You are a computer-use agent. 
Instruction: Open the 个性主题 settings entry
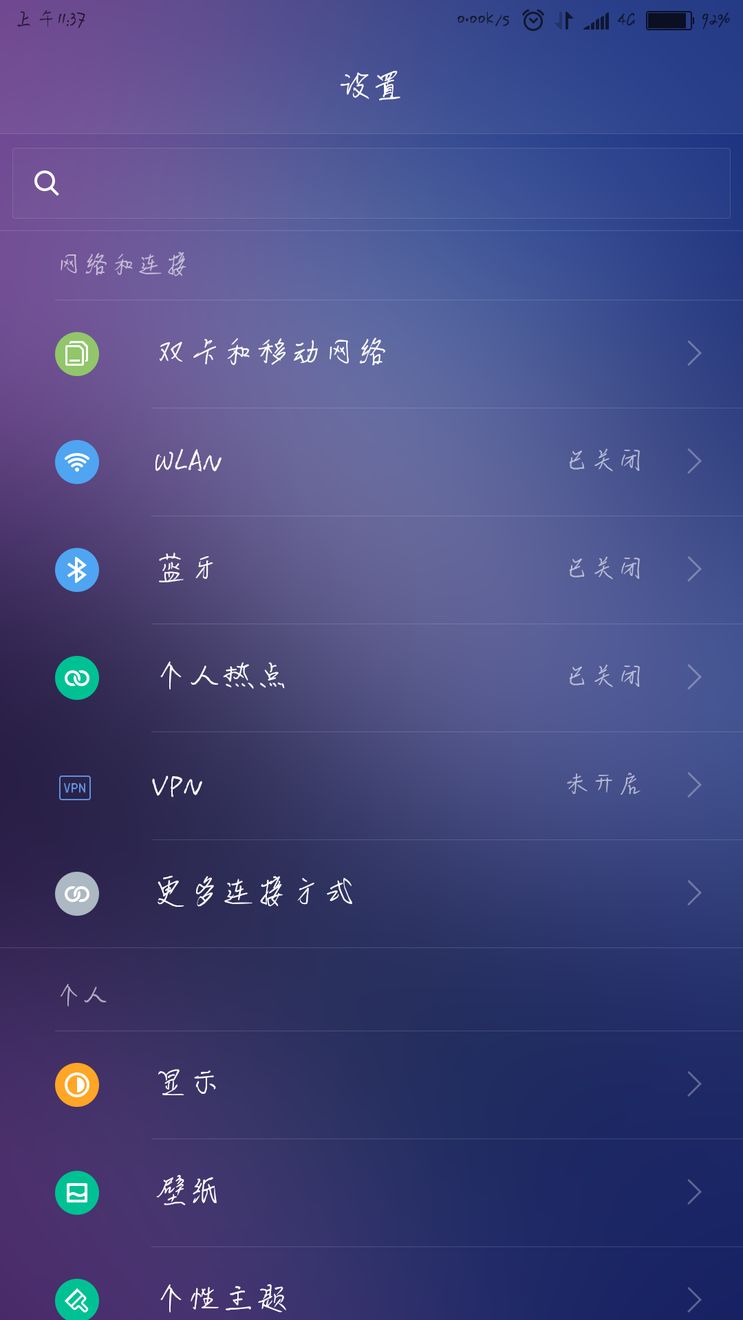221,1299
